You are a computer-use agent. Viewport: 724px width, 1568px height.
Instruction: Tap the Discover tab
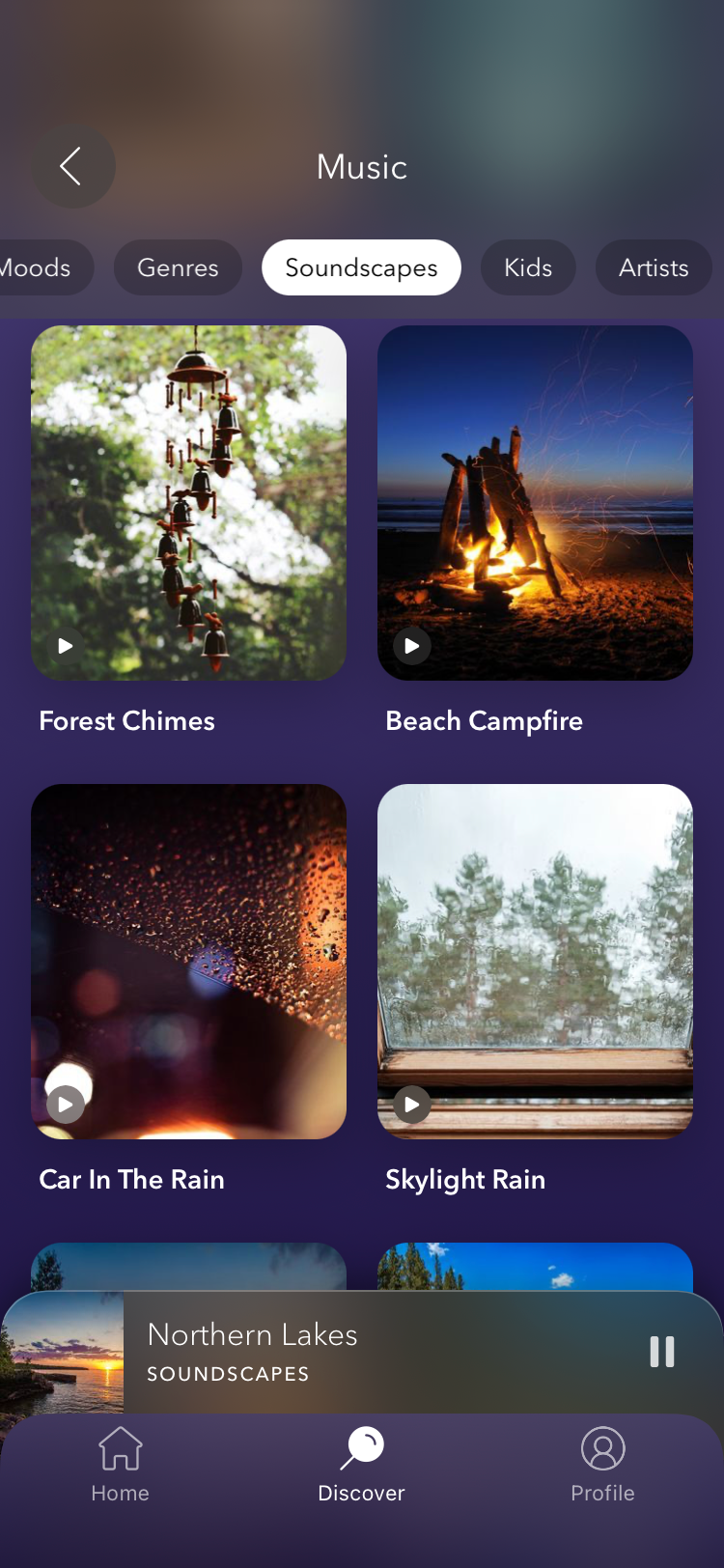(x=362, y=1465)
